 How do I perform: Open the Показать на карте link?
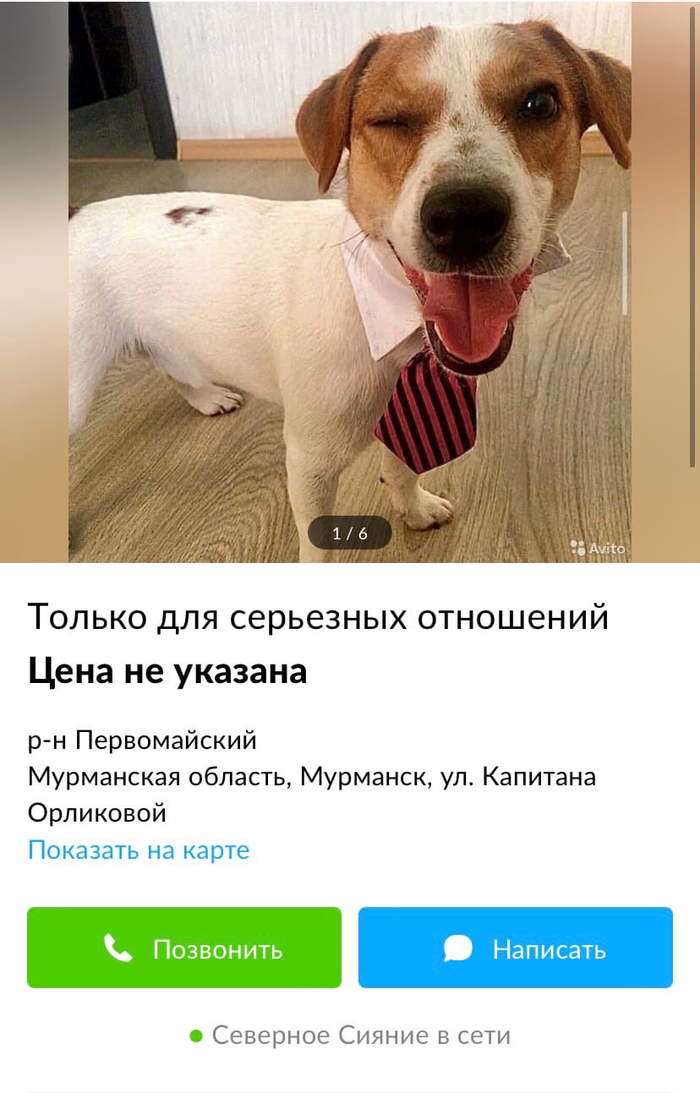(x=138, y=851)
